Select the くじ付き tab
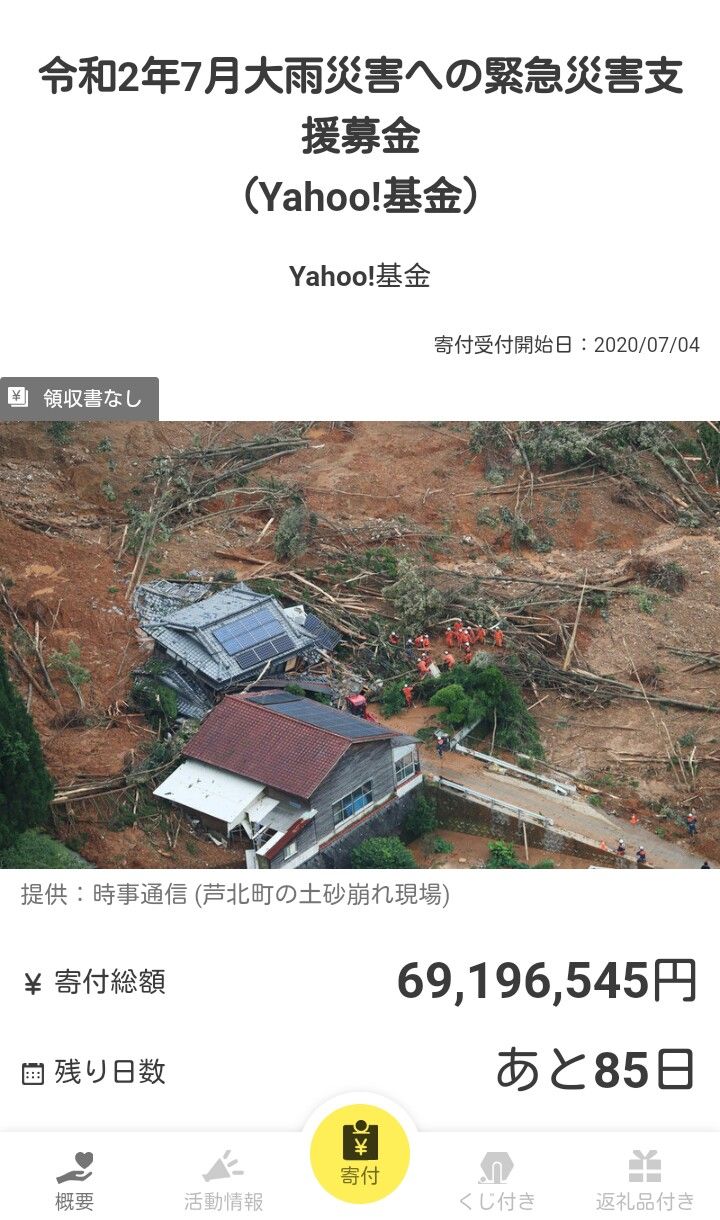This screenshot has height=1220, width=720. [496, 1180]
